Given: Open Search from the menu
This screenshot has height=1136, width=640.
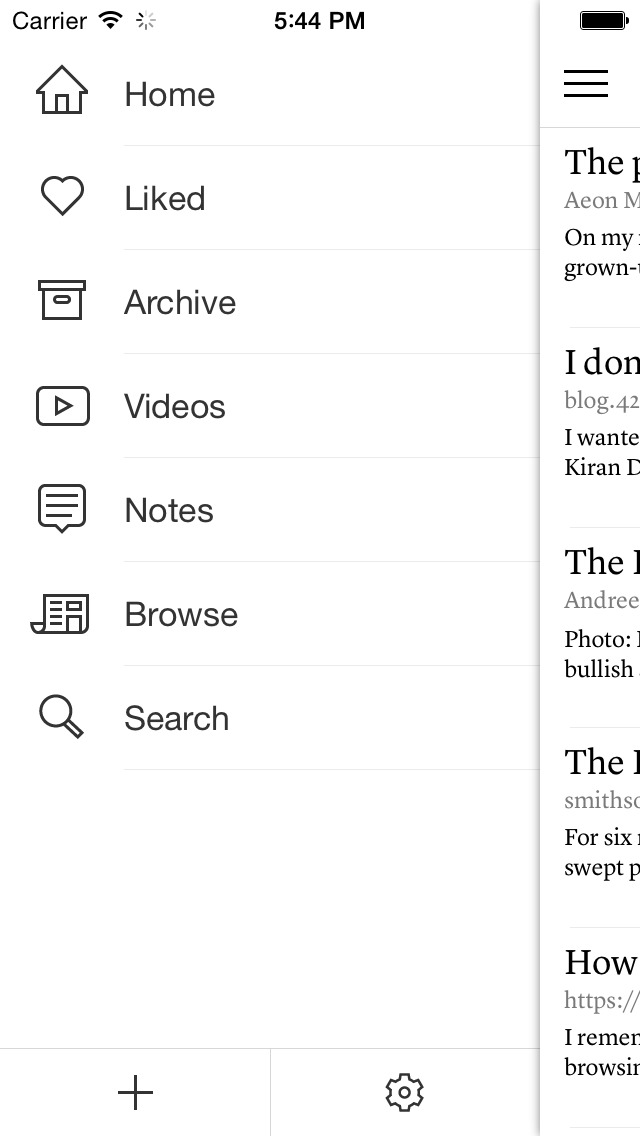Looking at the screenshot, I should tap(270, 718).
